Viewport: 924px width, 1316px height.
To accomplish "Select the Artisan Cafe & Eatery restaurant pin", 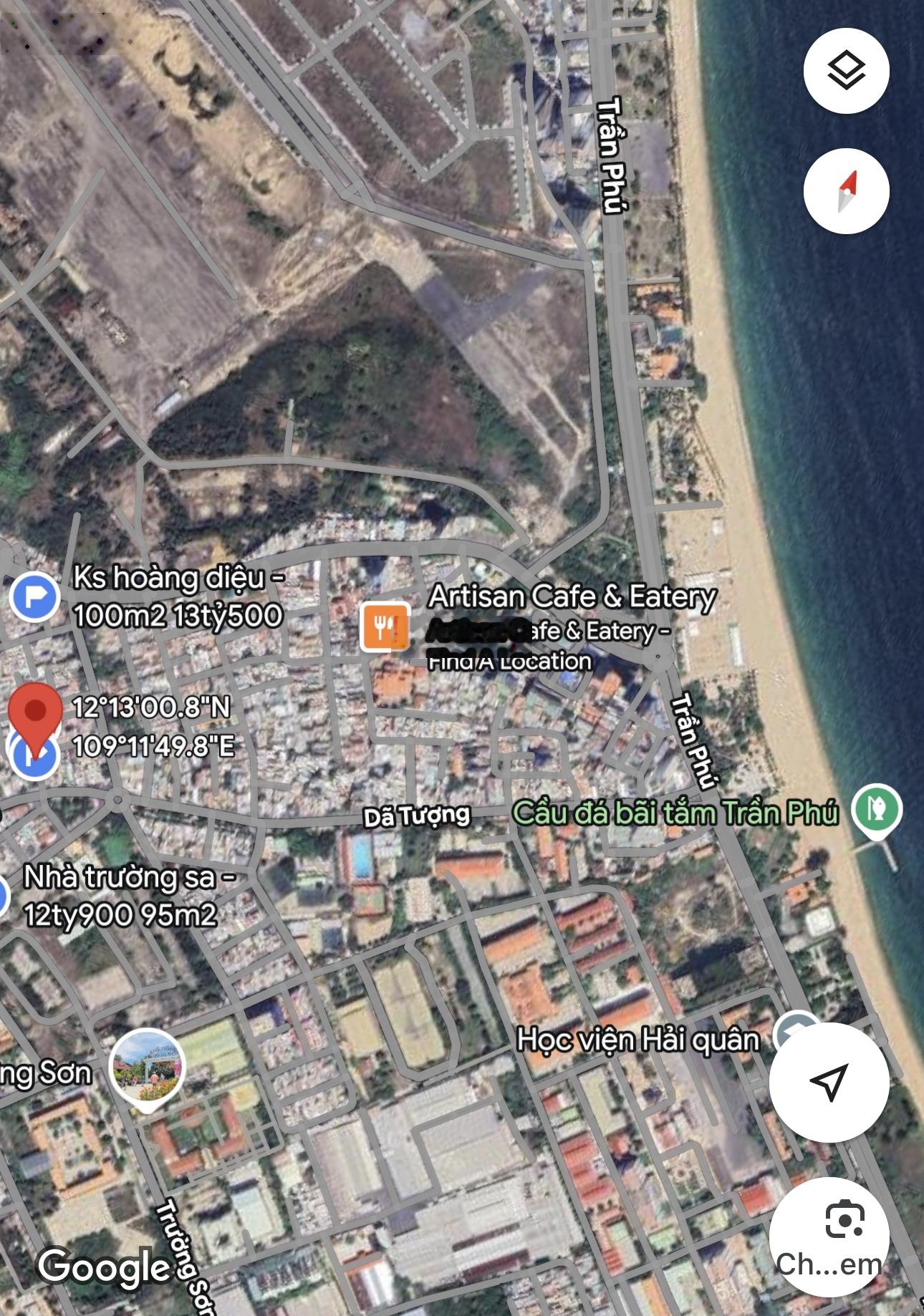I will point(385,627).
